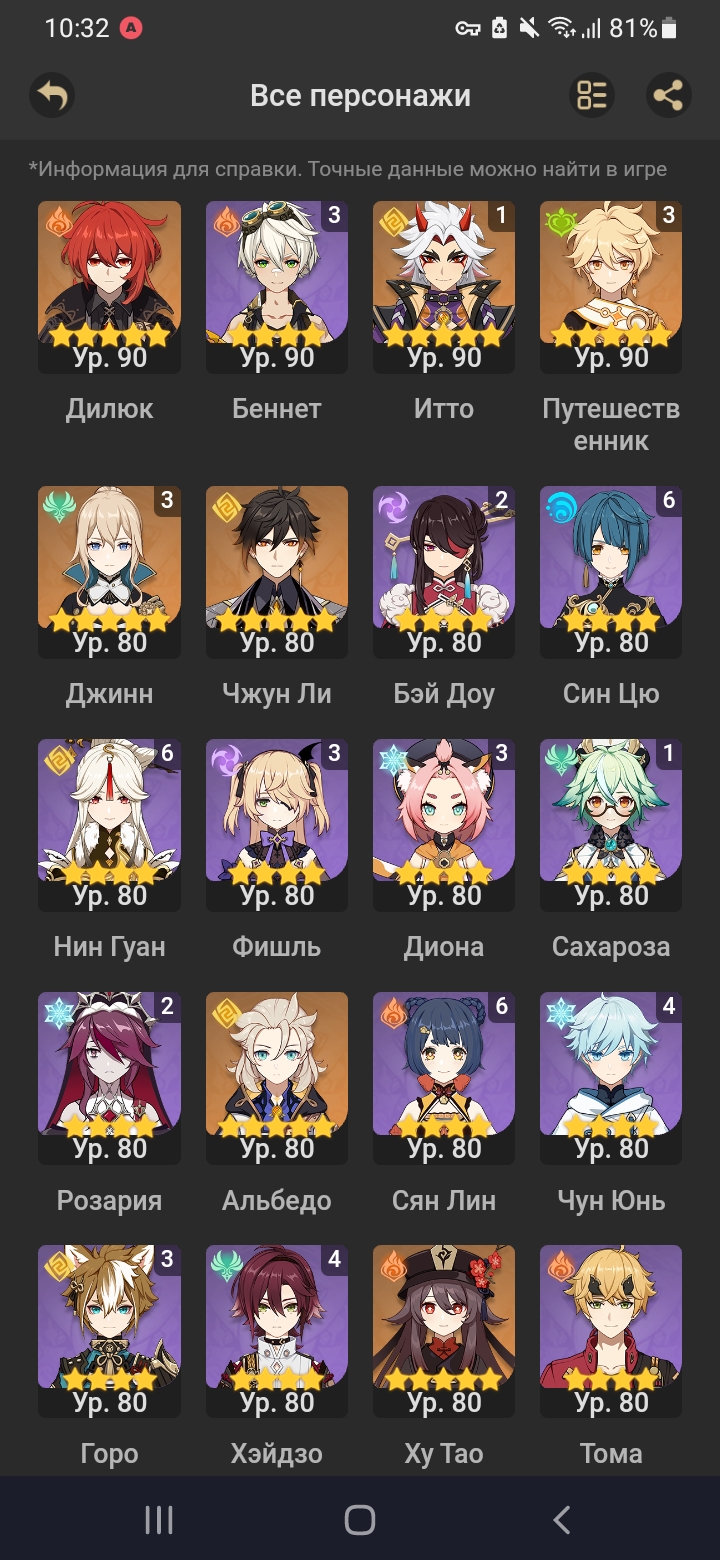Switch to list view layout
The image size is (720, 1560).
(592, 96)
